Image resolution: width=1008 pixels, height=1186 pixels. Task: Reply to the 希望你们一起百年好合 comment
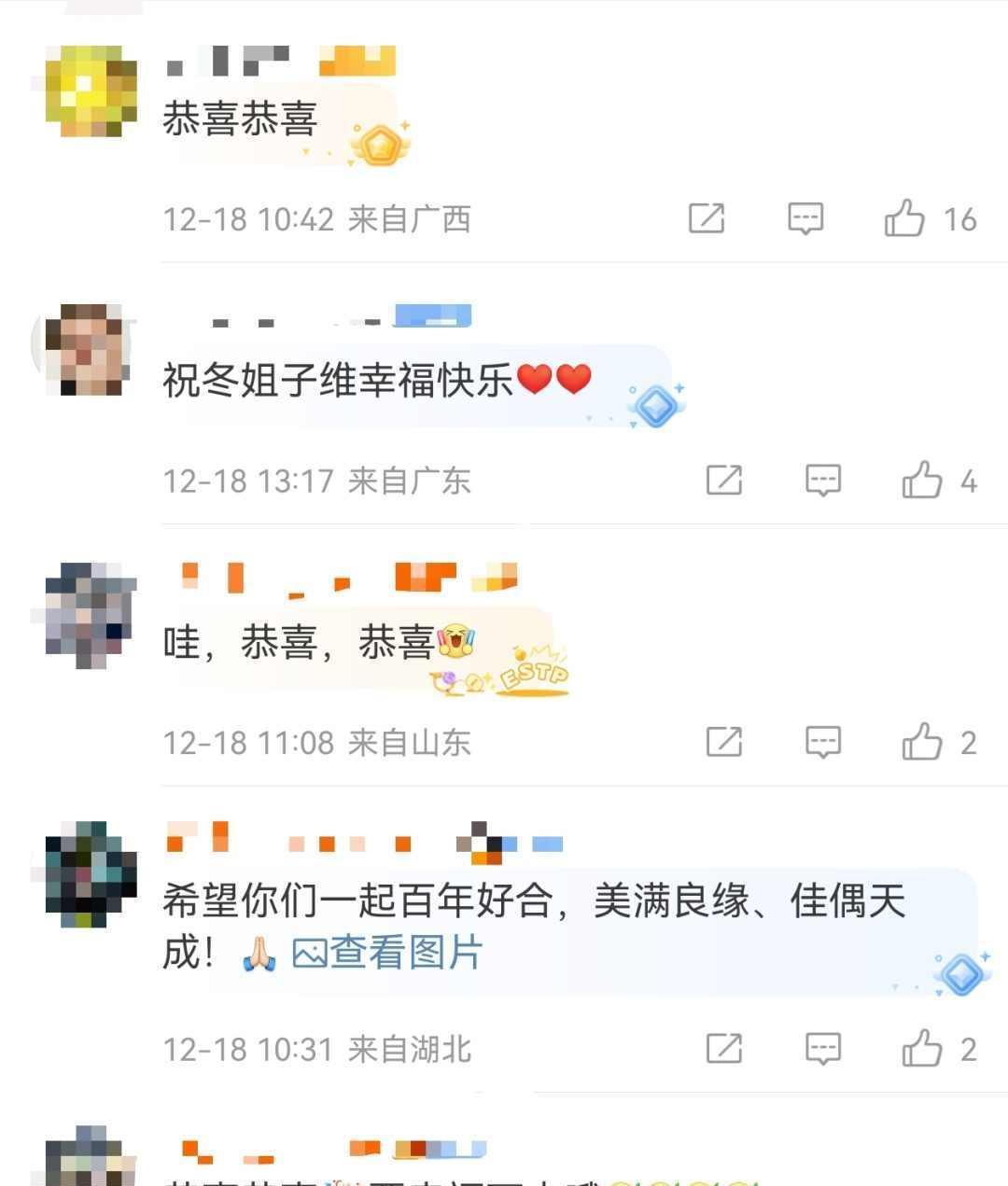822,1049
